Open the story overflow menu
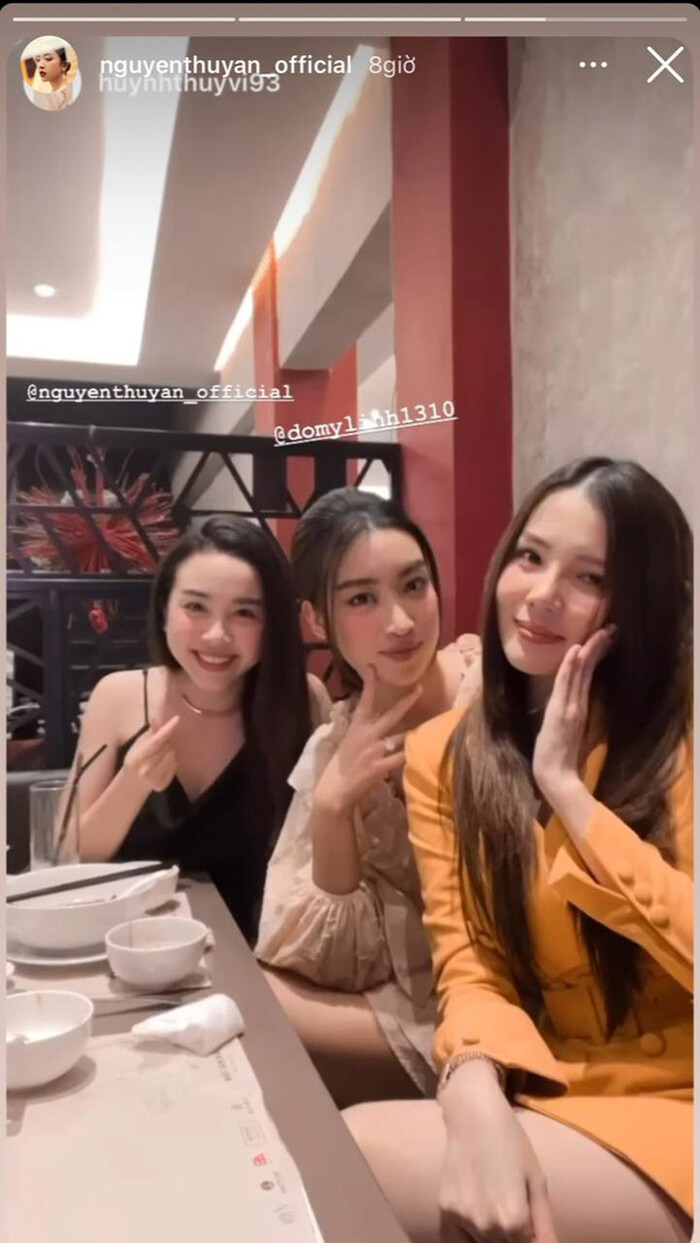 click(593, 65)
